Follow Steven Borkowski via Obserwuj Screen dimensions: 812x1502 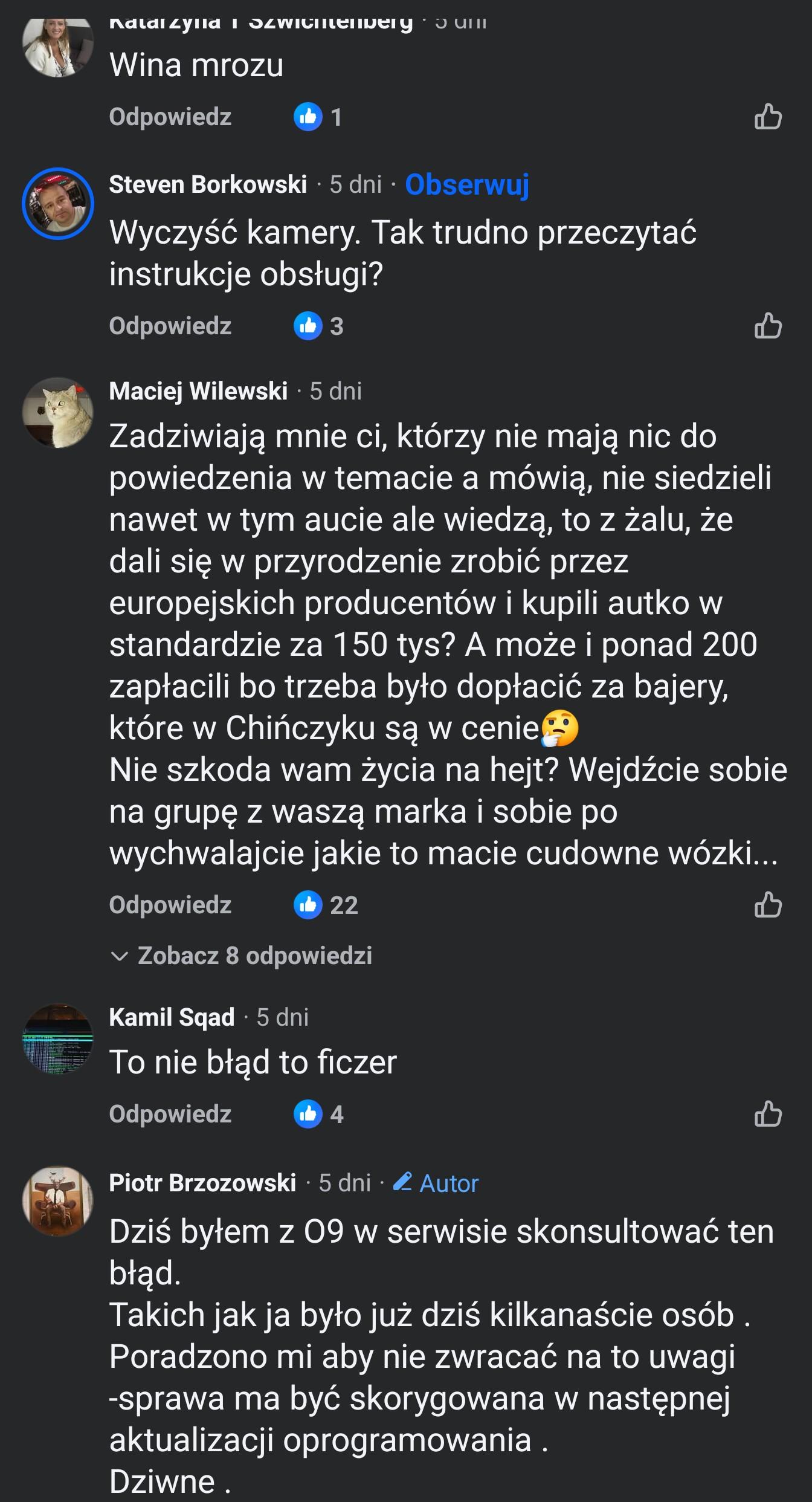tap(466, 184)
